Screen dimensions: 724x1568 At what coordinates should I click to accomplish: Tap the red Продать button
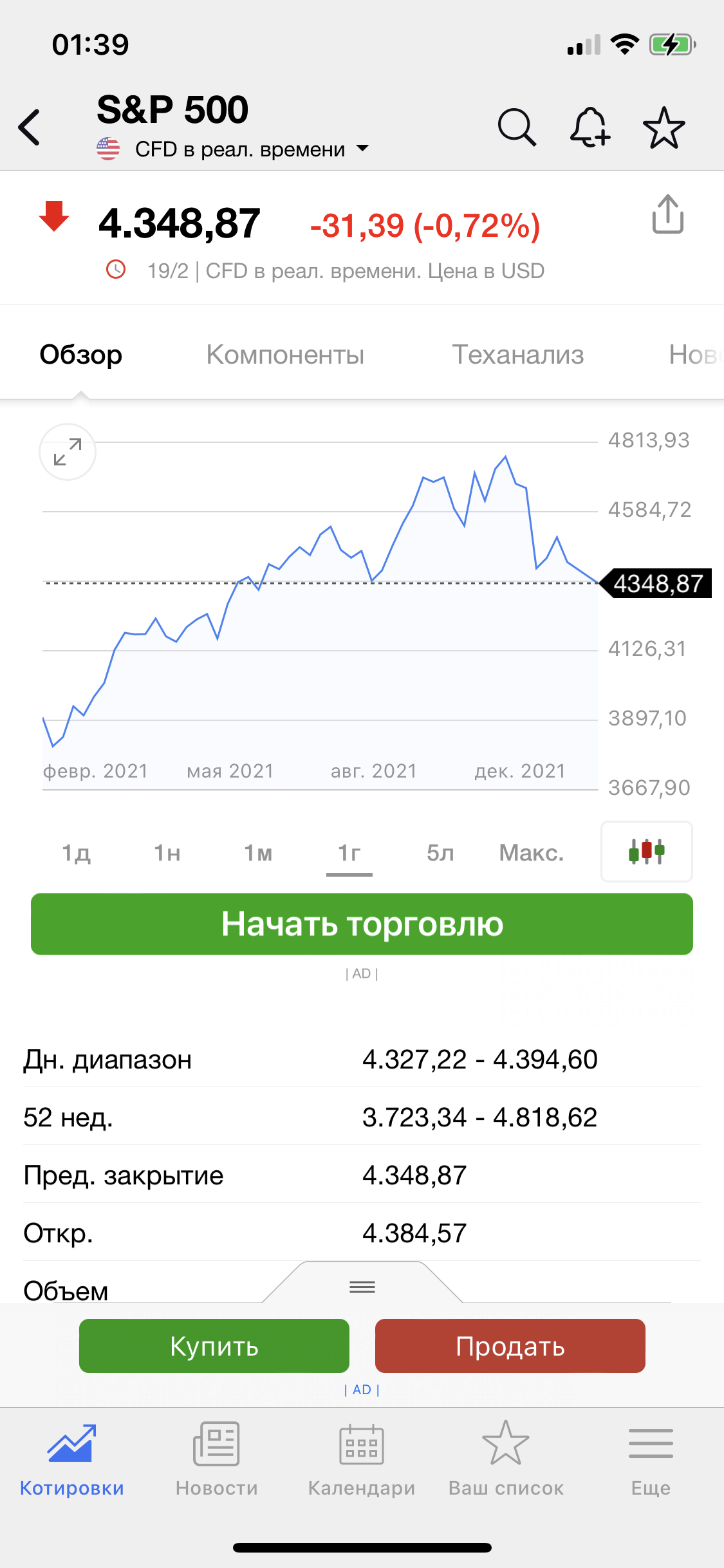tap(510, 1346)
